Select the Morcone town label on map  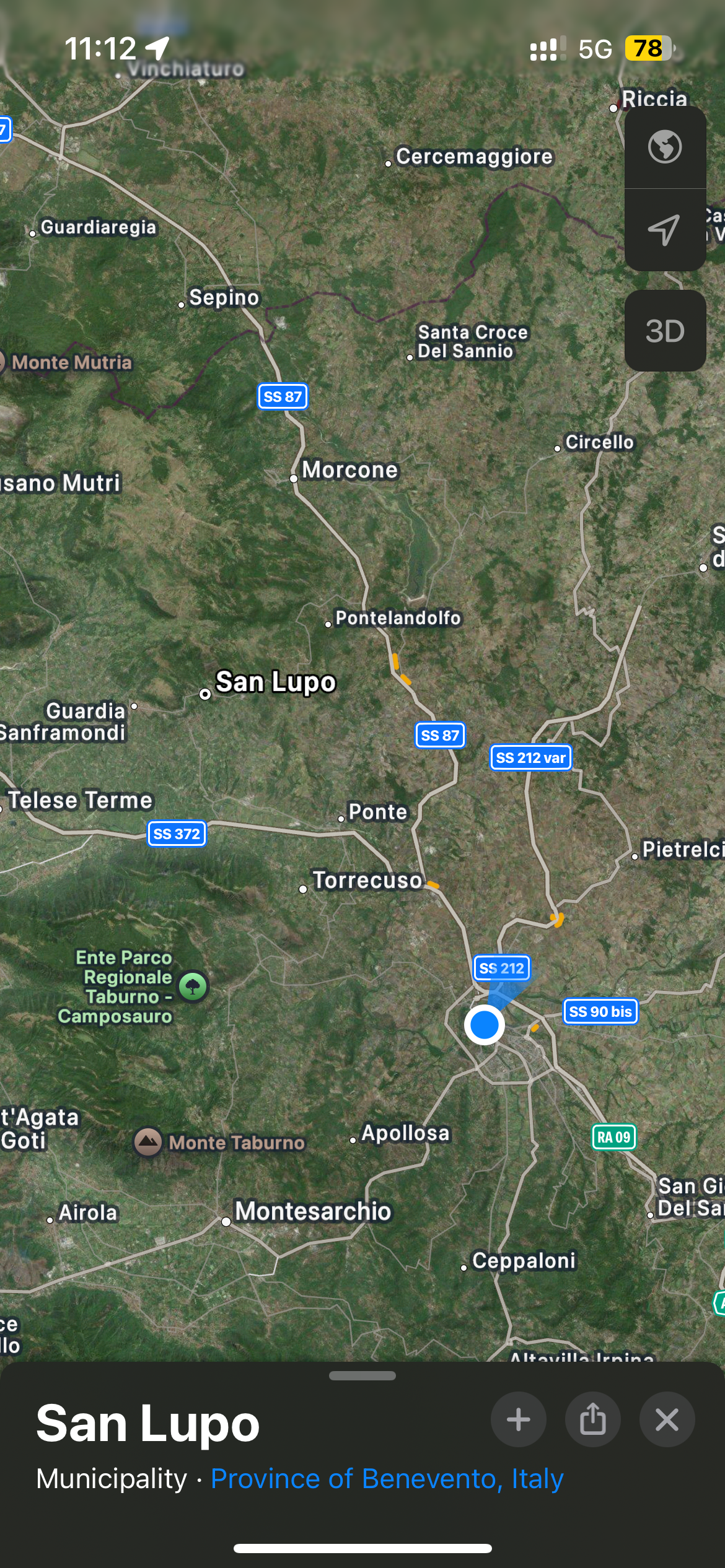(x=349, y=470)
